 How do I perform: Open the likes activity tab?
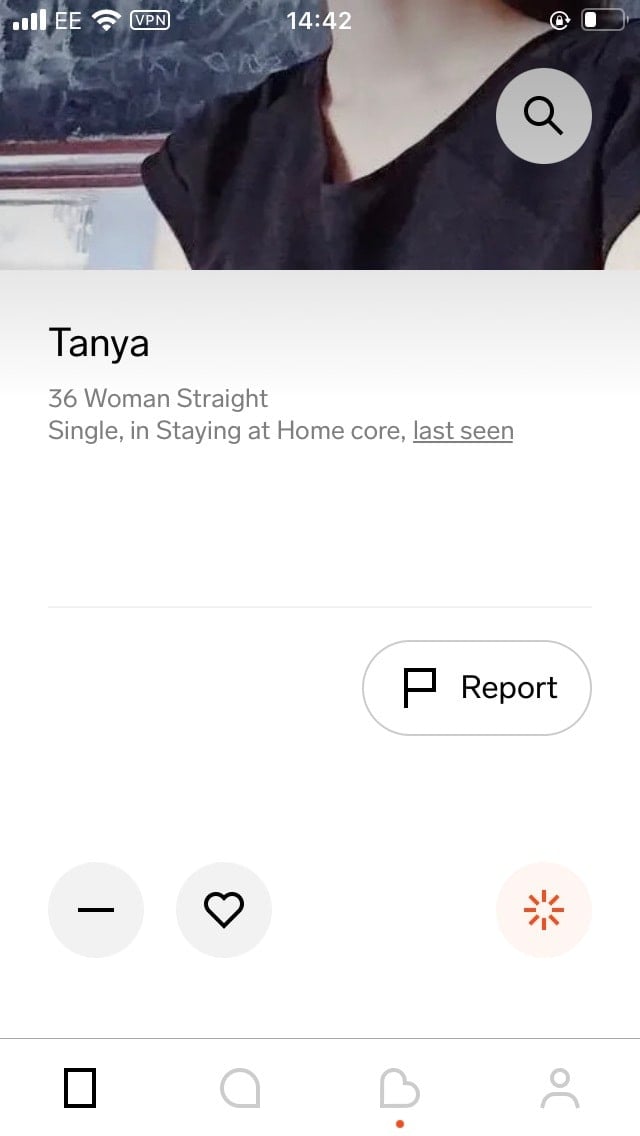[x=399, y=1090]
